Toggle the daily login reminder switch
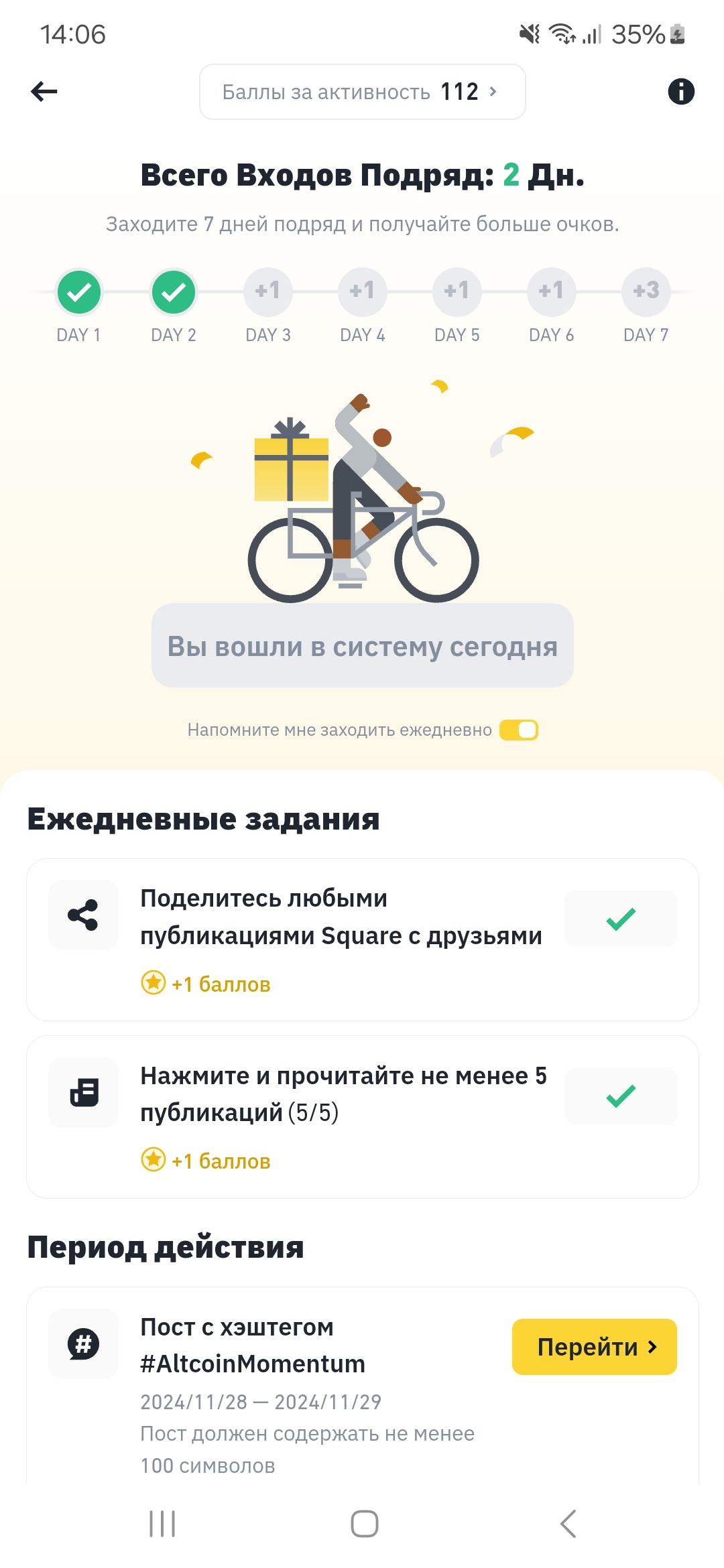The image size is (724, 1568). point(519,730)
